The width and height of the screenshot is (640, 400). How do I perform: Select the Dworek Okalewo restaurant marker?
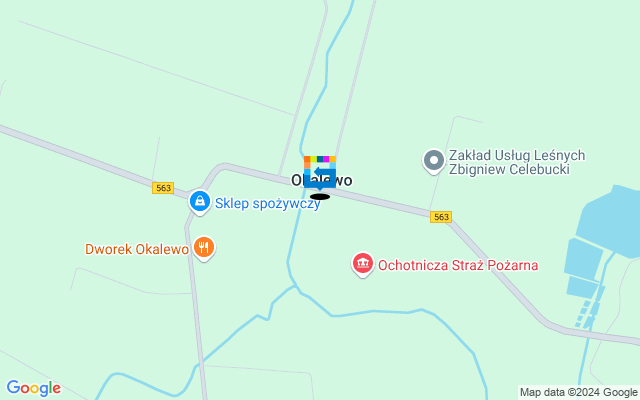click(204, 247)
